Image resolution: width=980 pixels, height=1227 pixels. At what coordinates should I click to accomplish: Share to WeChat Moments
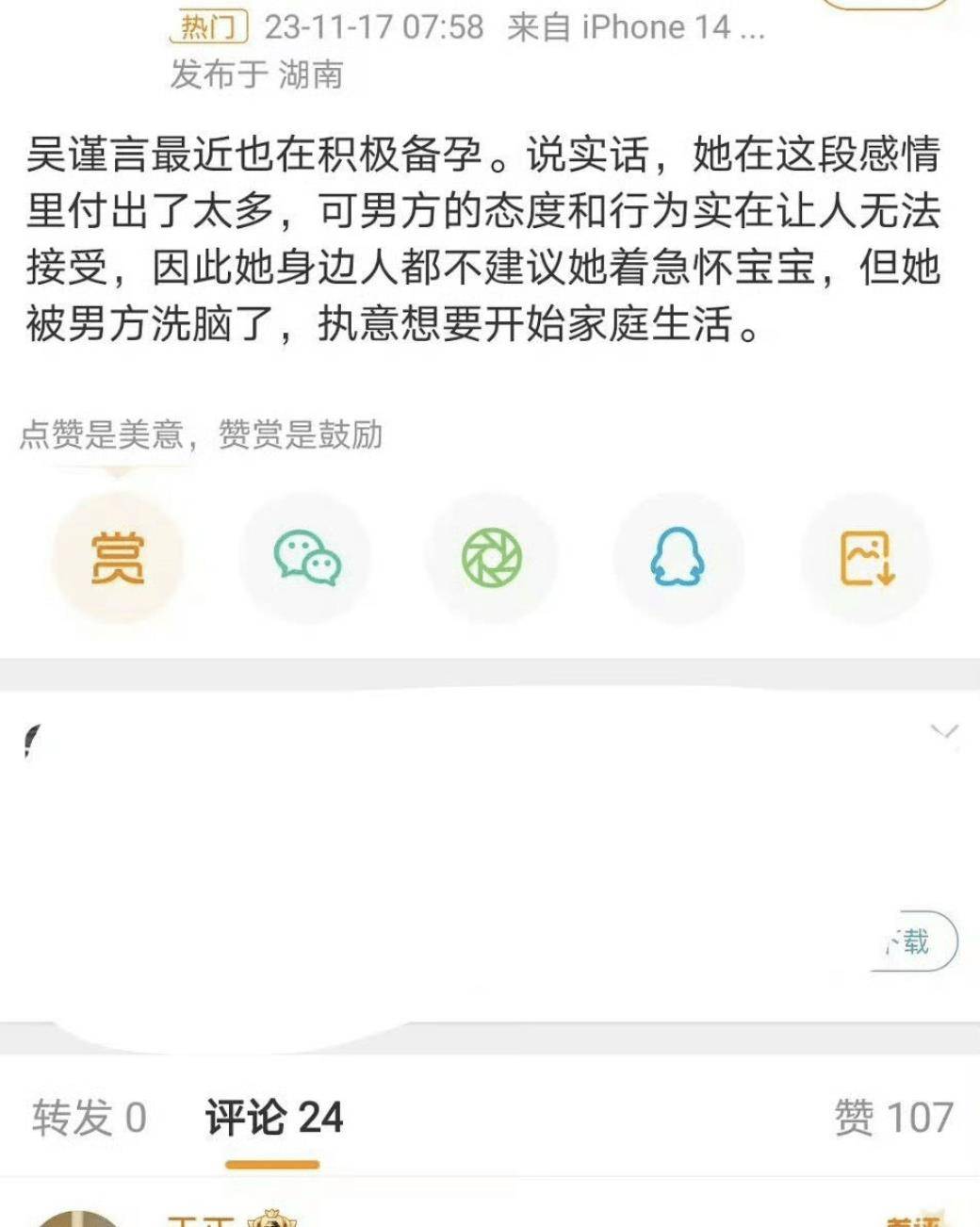(491, 558)
